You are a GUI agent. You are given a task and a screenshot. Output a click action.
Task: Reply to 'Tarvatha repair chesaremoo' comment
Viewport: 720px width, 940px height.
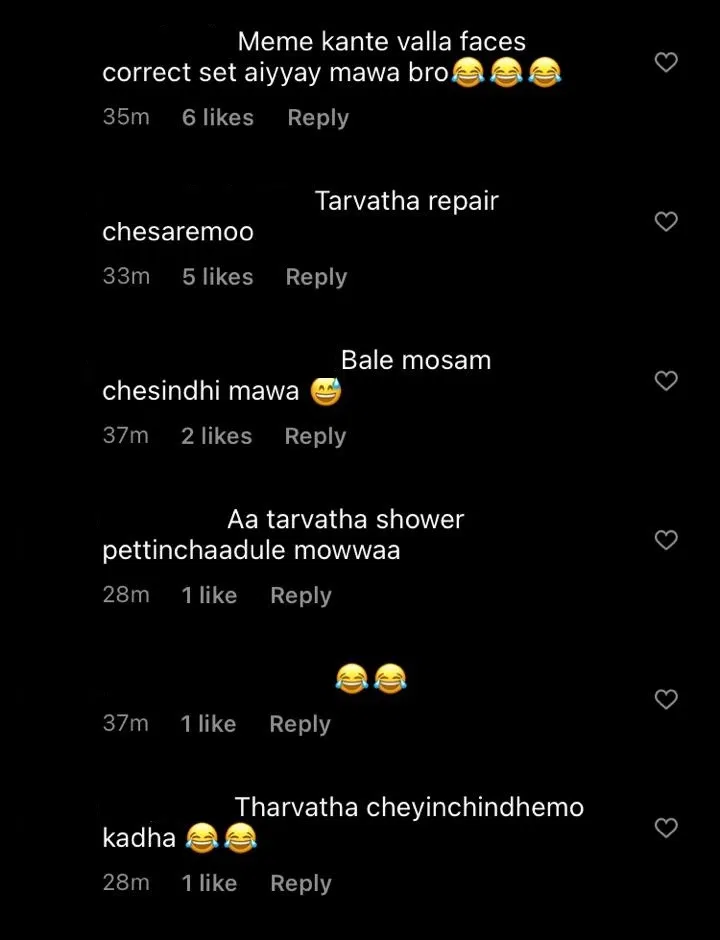[316, 277]
